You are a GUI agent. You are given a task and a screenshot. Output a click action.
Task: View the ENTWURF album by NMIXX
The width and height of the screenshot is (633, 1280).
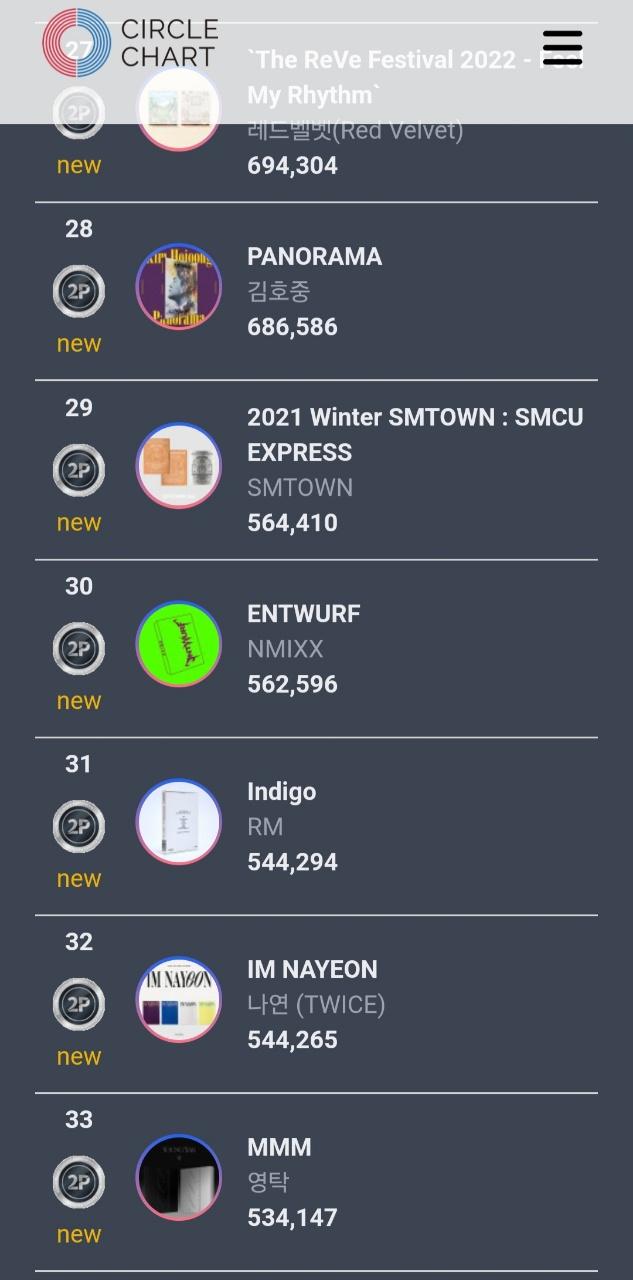point(303,614)
